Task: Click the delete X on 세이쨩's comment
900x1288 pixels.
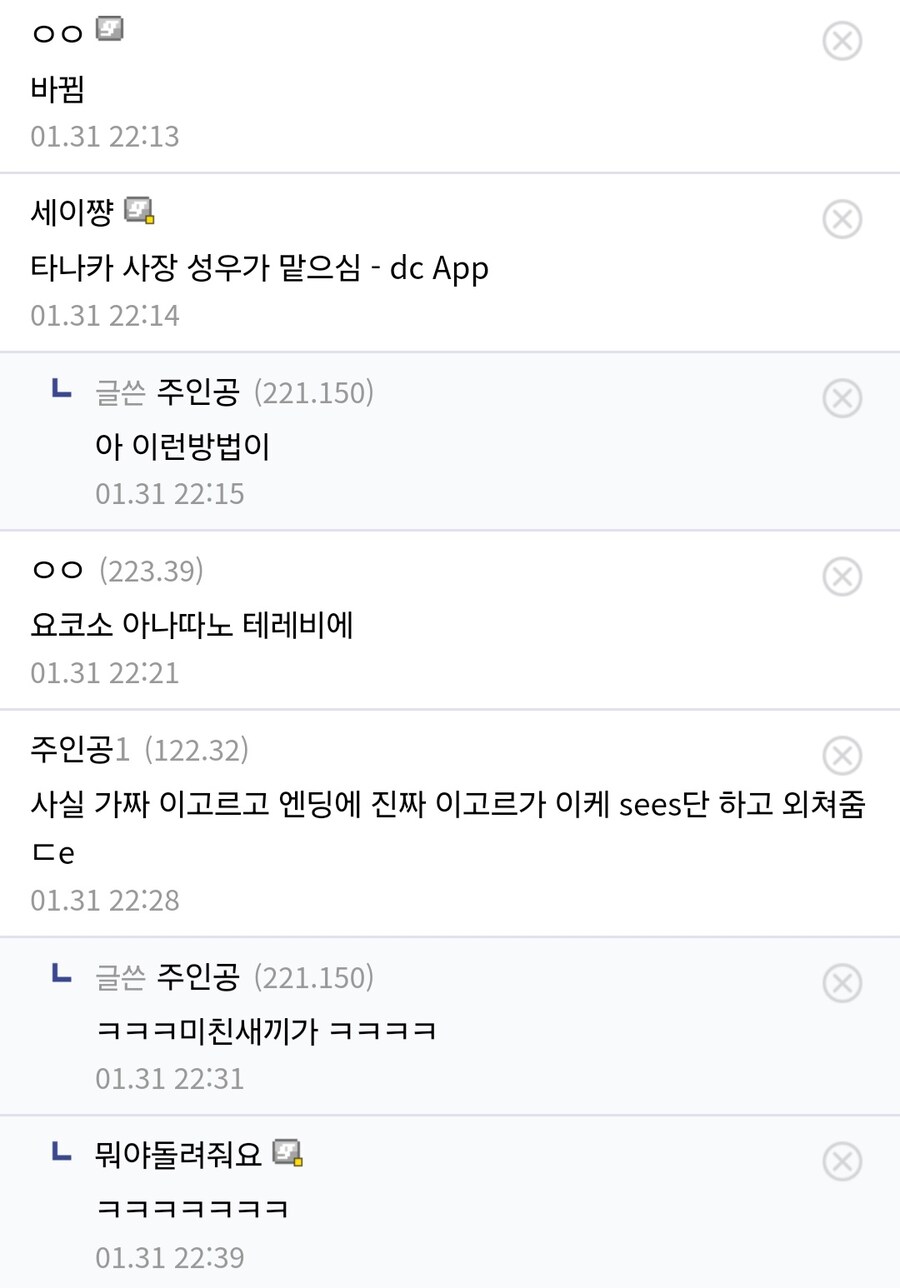Action: 843,219
